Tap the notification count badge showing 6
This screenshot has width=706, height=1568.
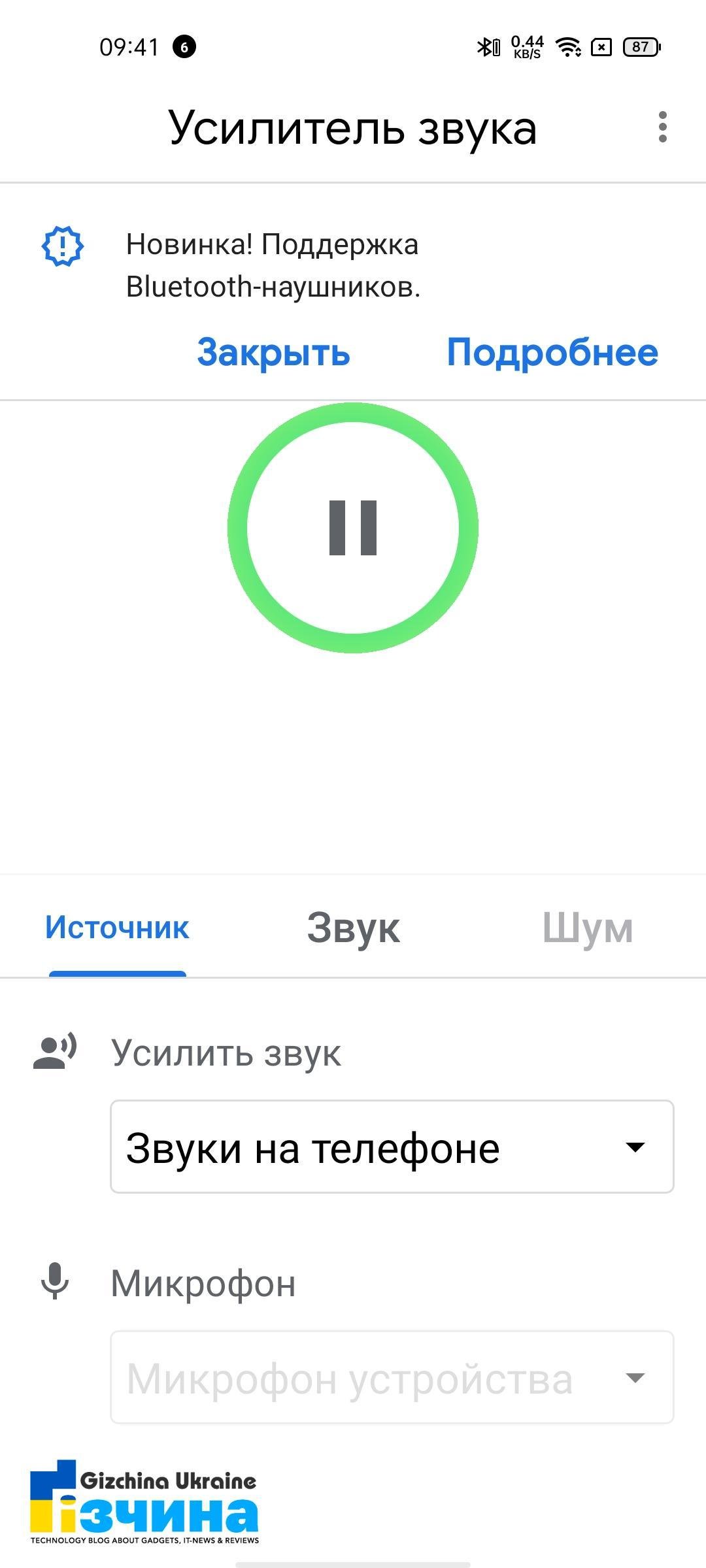coord(184,46)
